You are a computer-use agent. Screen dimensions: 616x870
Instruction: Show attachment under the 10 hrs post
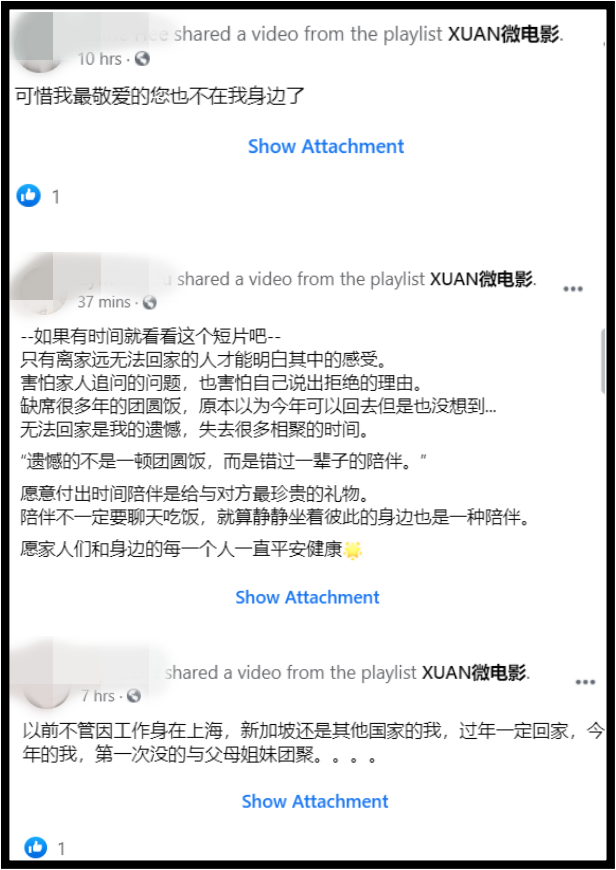click(x=326, y=146)
